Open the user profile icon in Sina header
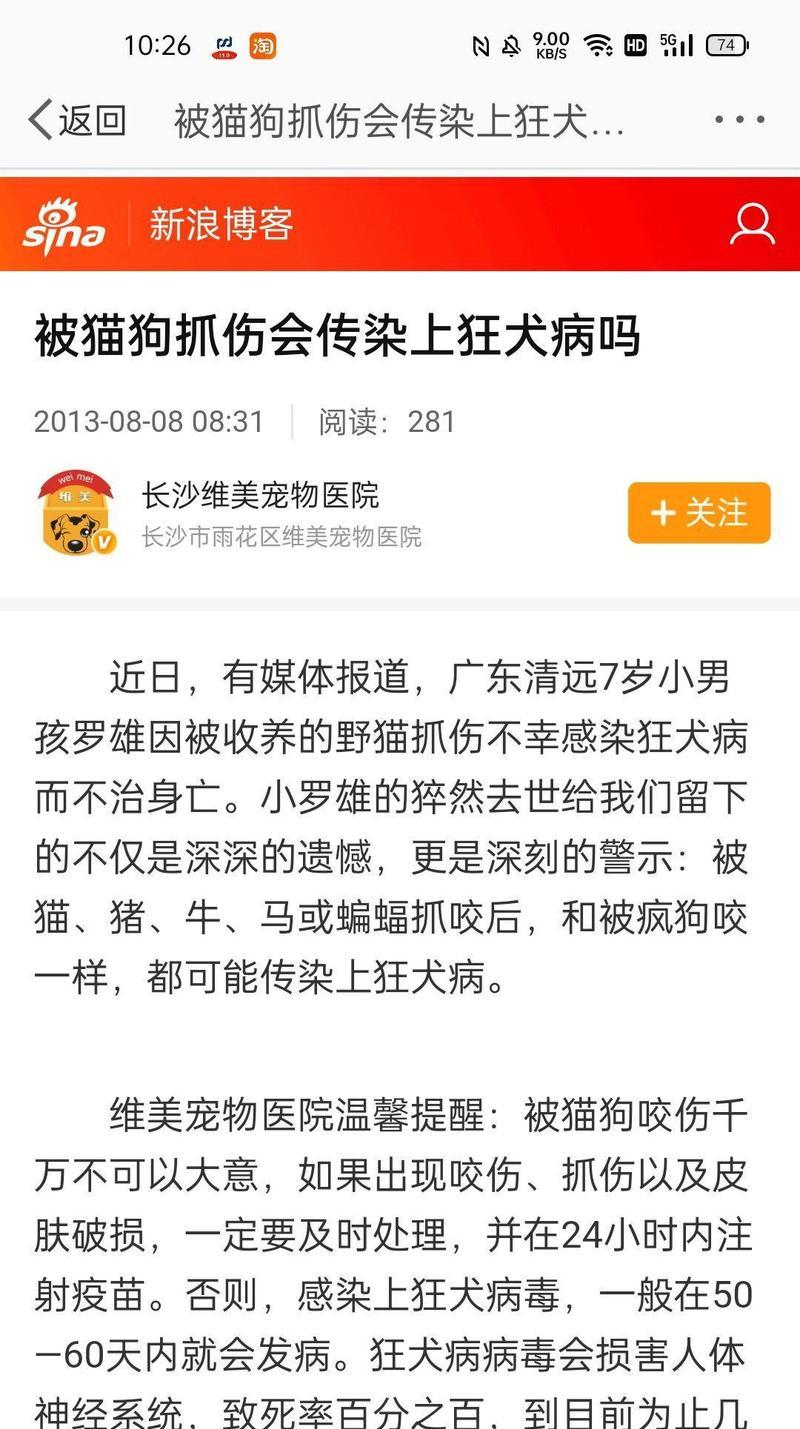Screen dimensions: 800x1429 point(752,225)
